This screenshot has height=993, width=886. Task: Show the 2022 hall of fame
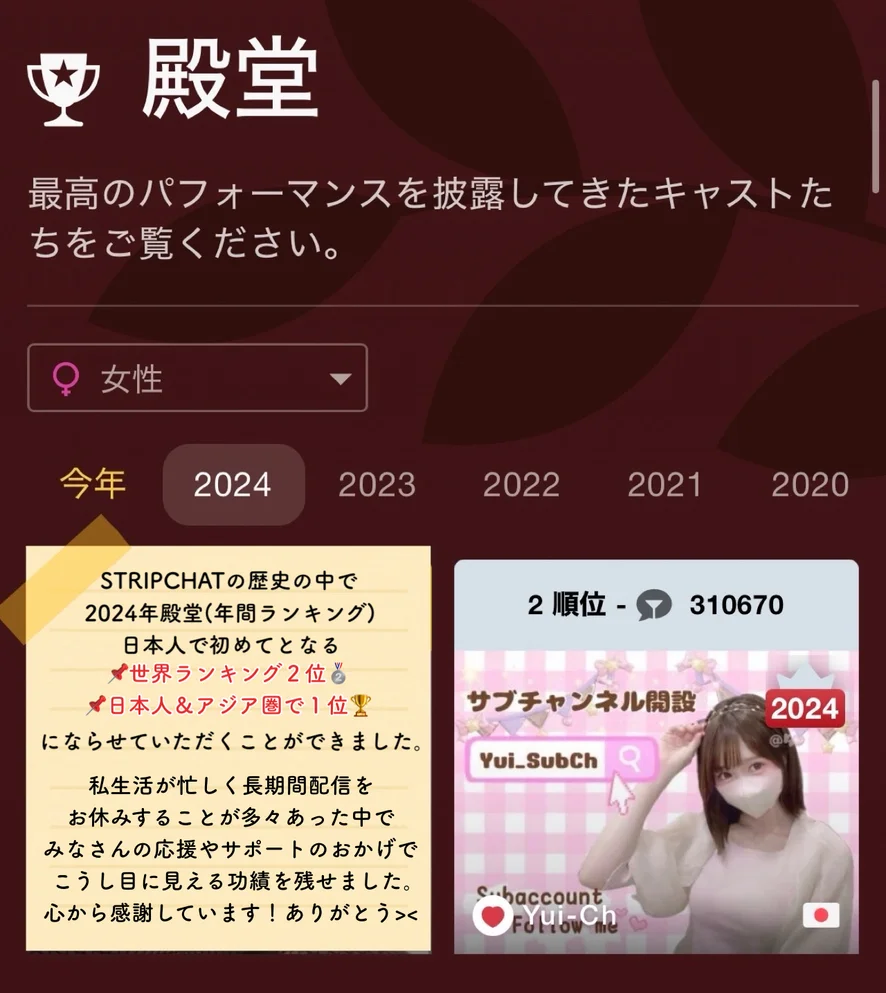pos(521,485)
